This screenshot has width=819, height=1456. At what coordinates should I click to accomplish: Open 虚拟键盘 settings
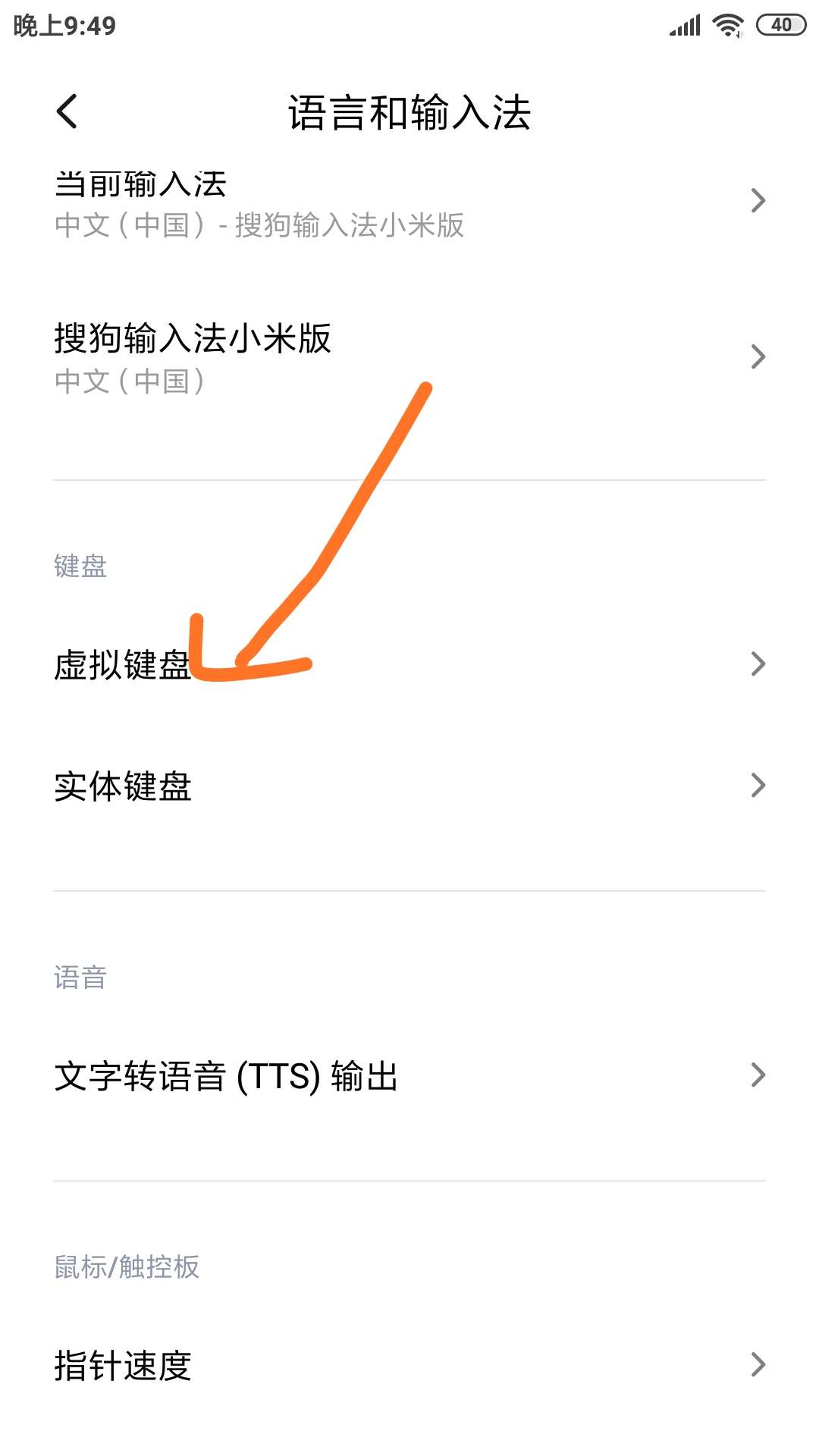coord(303,665)
